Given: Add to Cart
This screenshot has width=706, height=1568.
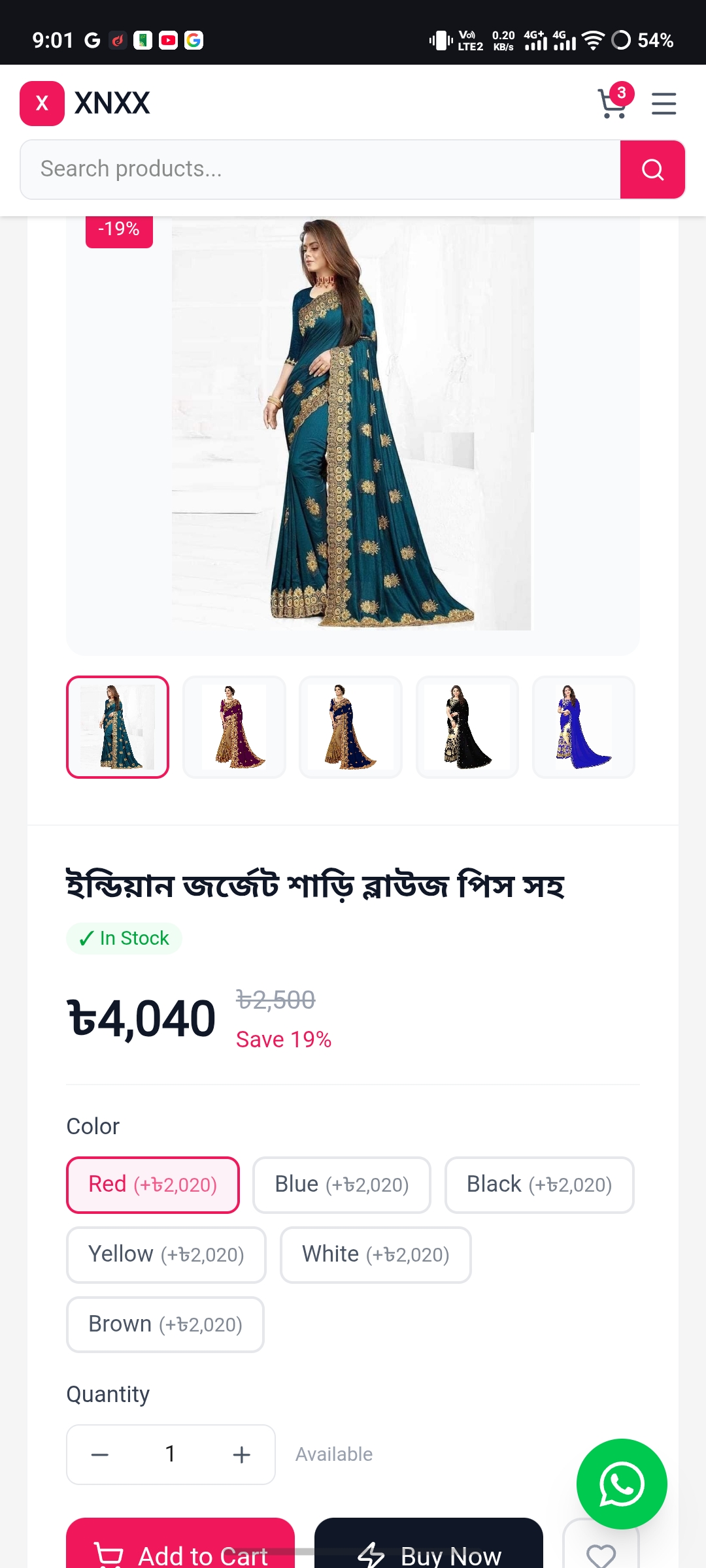Looking at the screenshot, I should pos(180,1547).
